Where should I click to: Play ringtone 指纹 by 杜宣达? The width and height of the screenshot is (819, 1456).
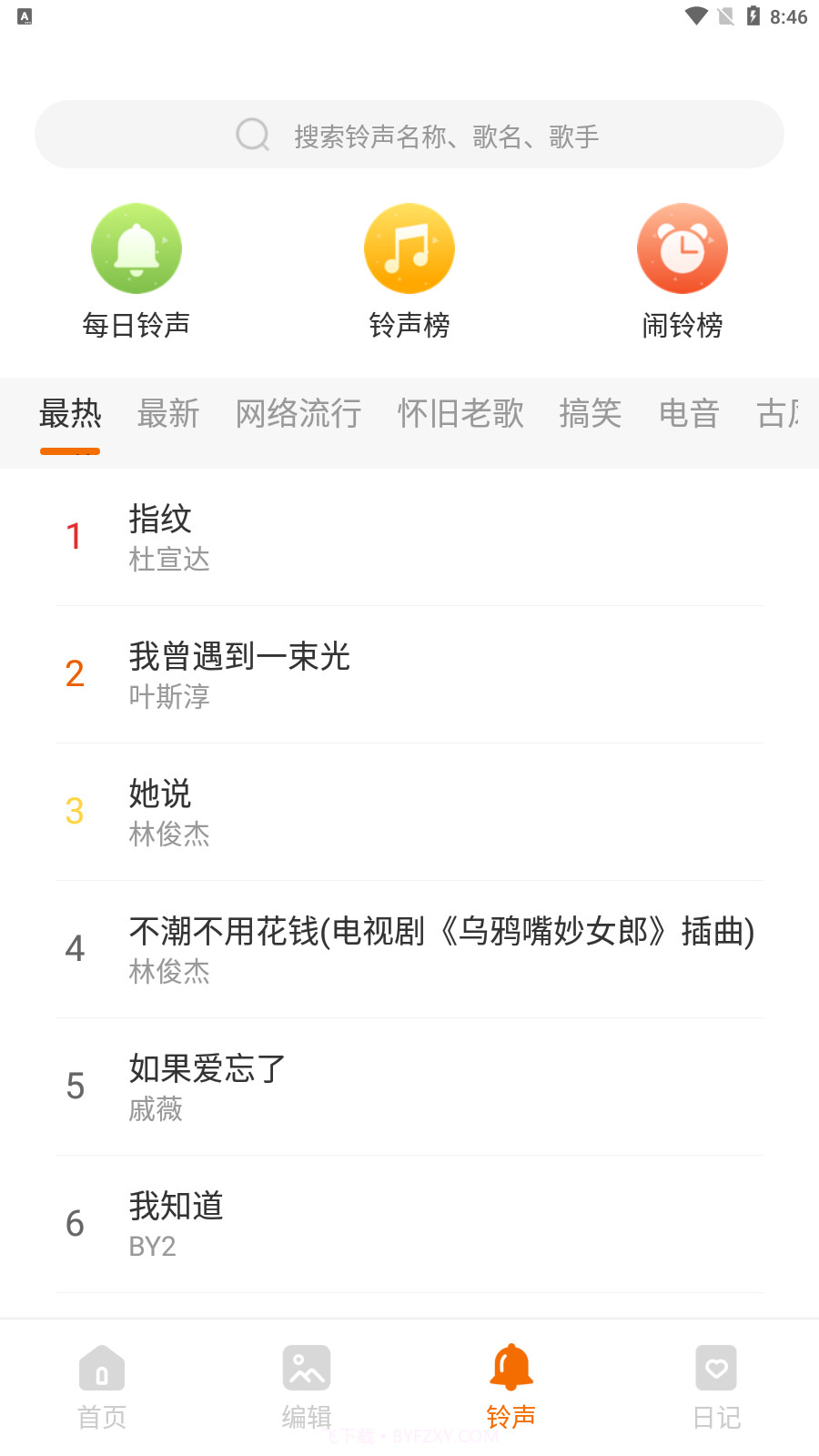[409, 539]
